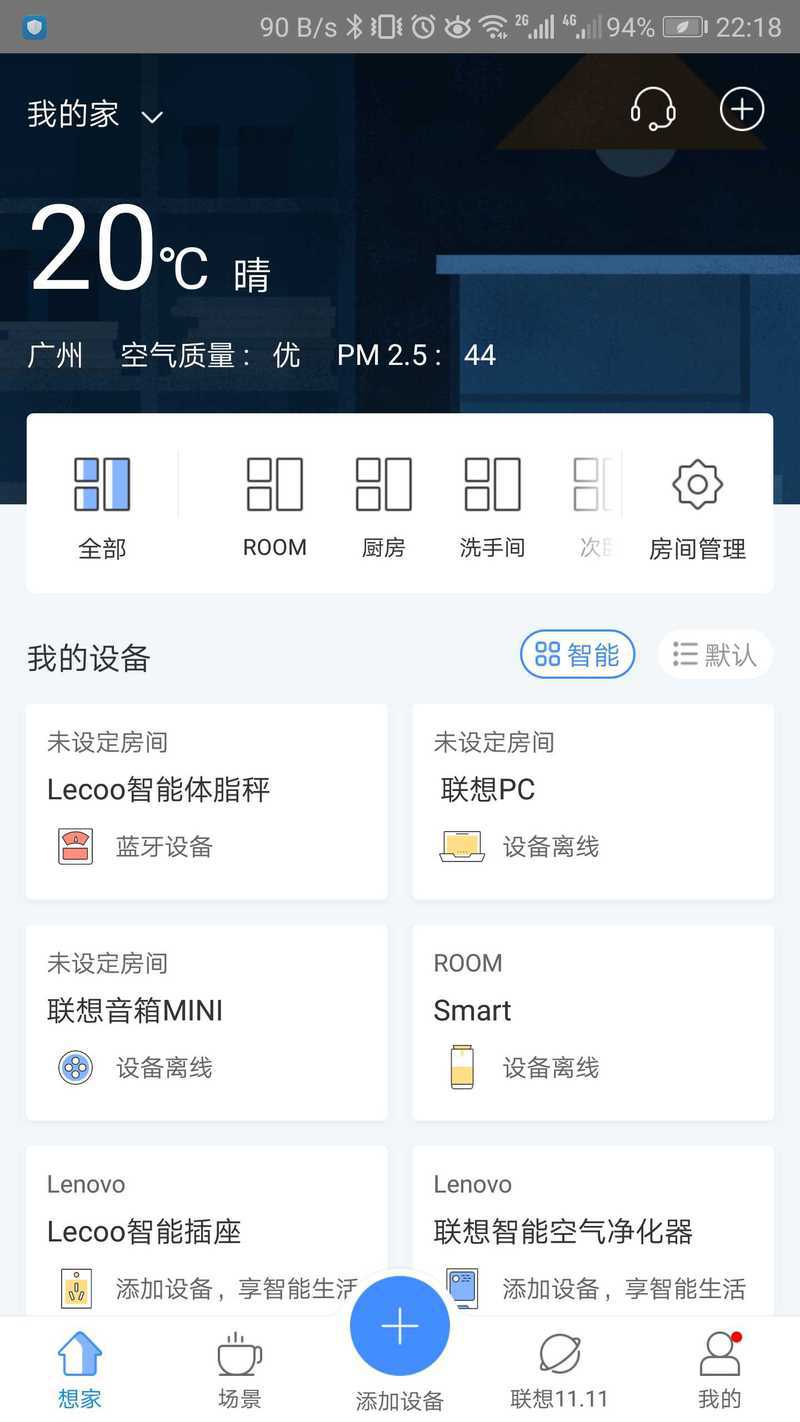
Task: Open the 联想音箱MINI device card
Action: 207,1022
